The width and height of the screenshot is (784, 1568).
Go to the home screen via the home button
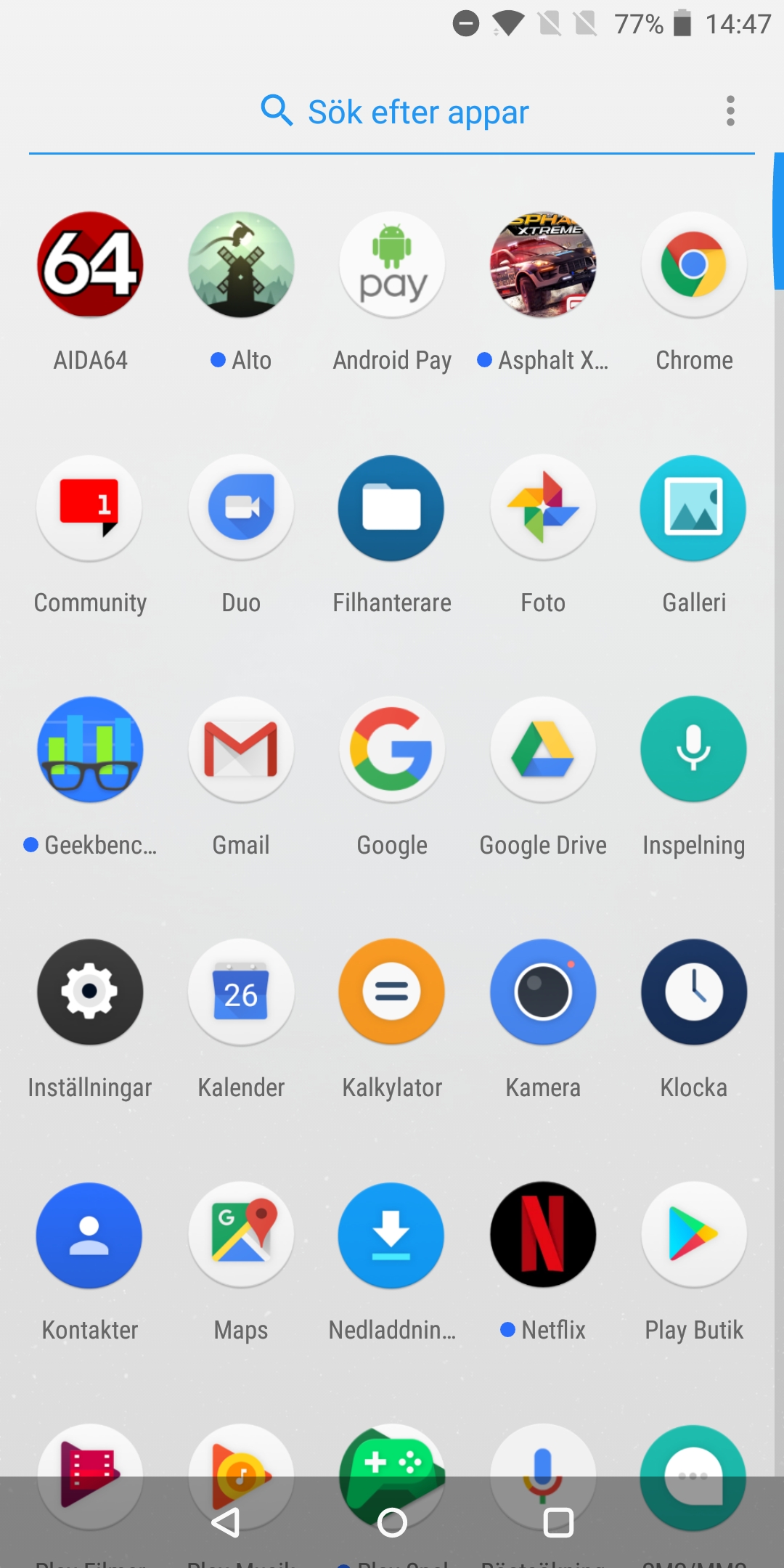point(392,1522)
